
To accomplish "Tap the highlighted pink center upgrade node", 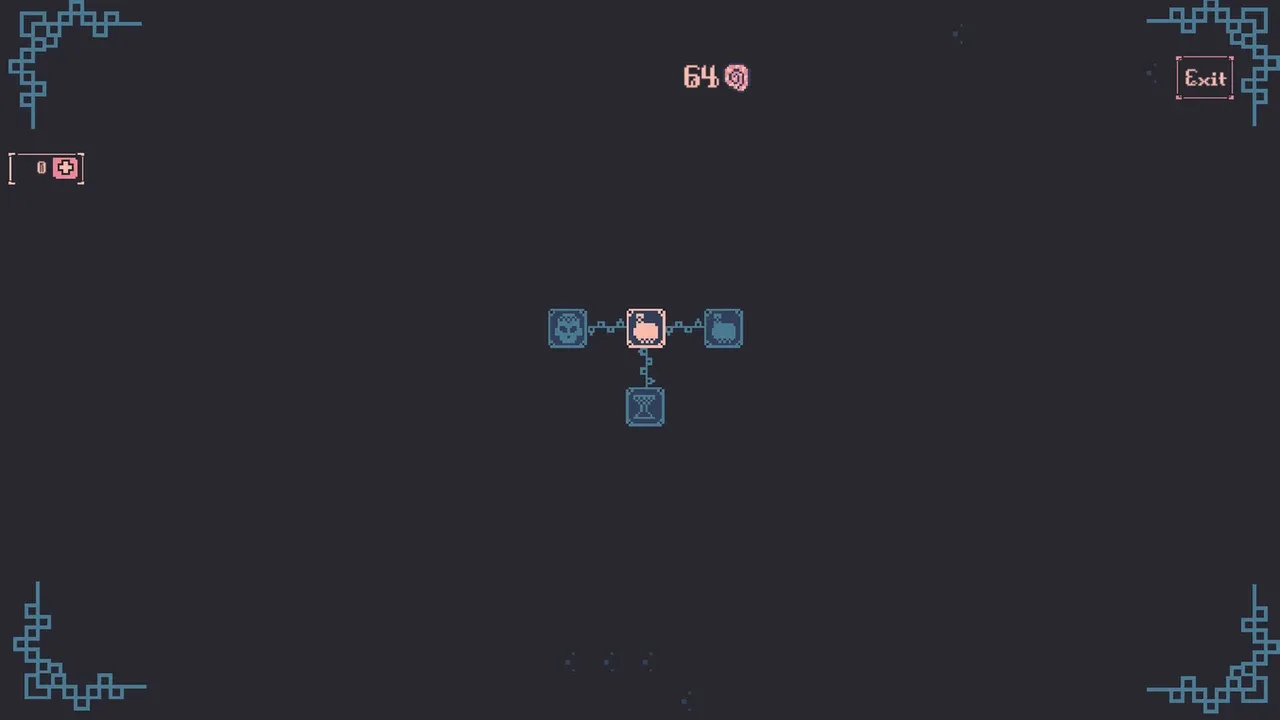I will (645, 328).
